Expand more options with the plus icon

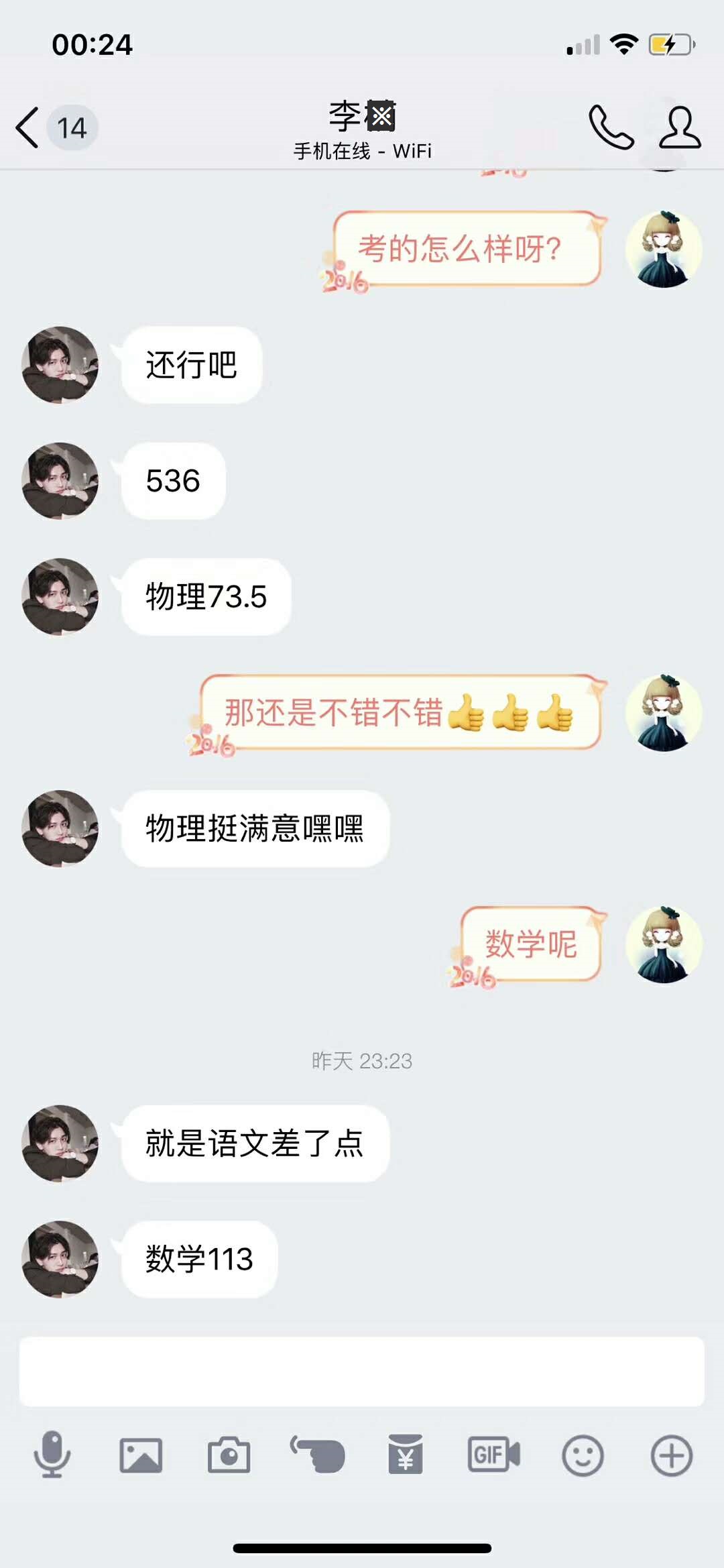pos(671,1456)
